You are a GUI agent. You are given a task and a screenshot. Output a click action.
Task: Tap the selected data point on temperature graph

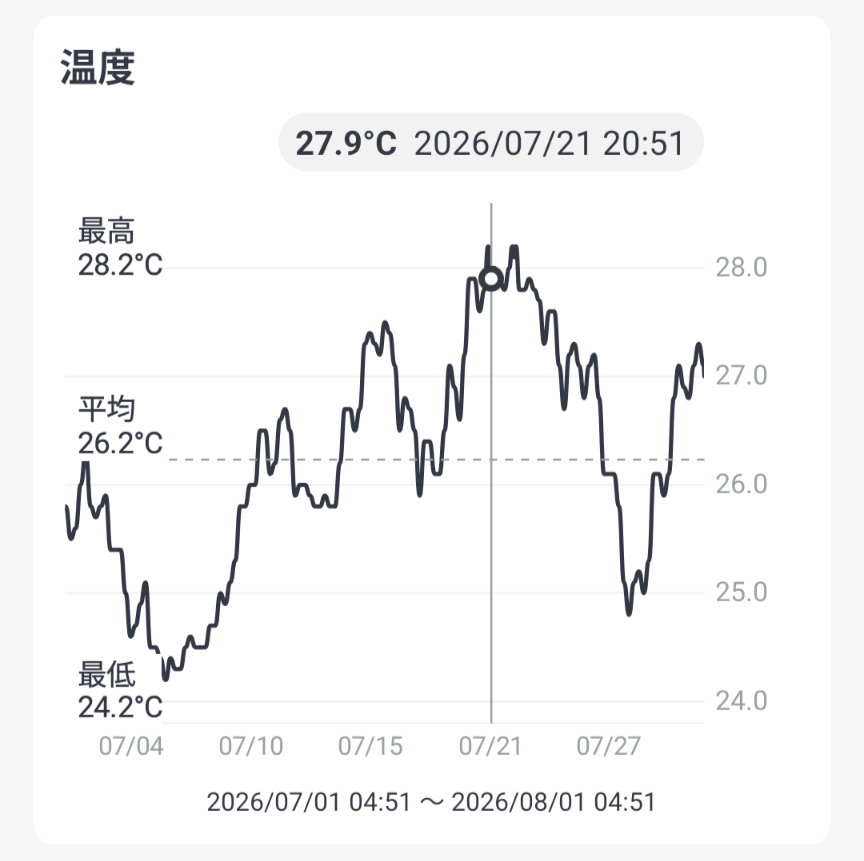click(491, 279)
